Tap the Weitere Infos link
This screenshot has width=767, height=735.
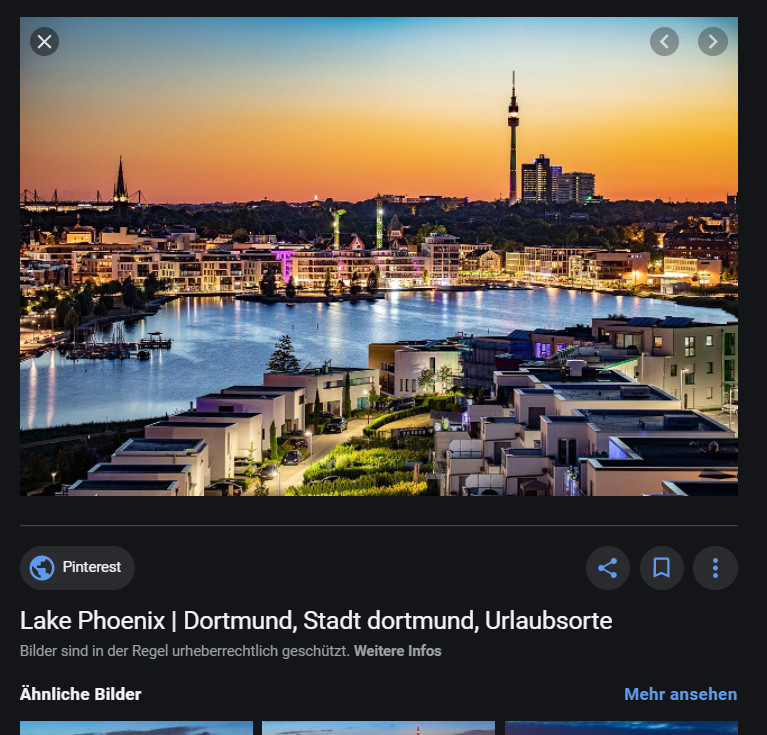point(397,651)
